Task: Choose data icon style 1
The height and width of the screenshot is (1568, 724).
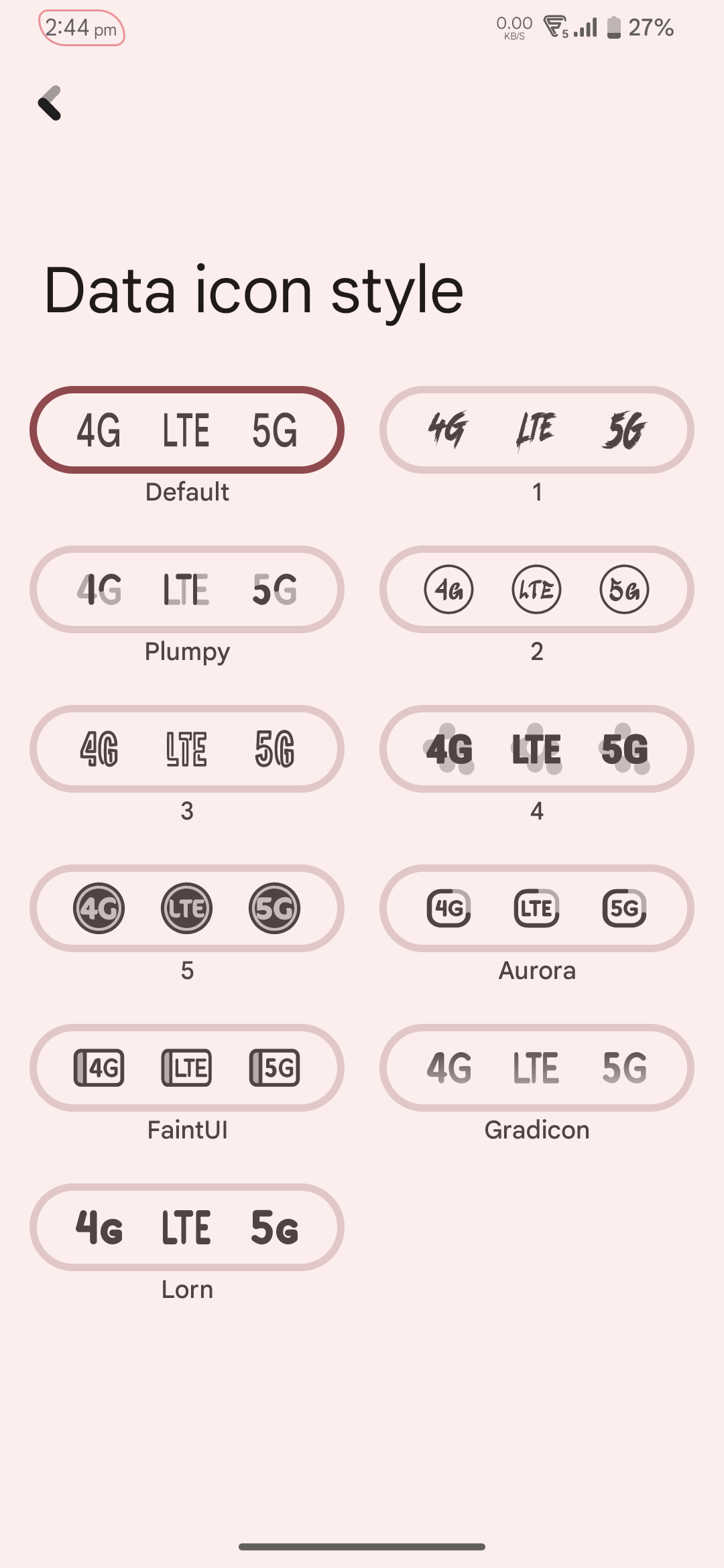Action: pos(536,430)
